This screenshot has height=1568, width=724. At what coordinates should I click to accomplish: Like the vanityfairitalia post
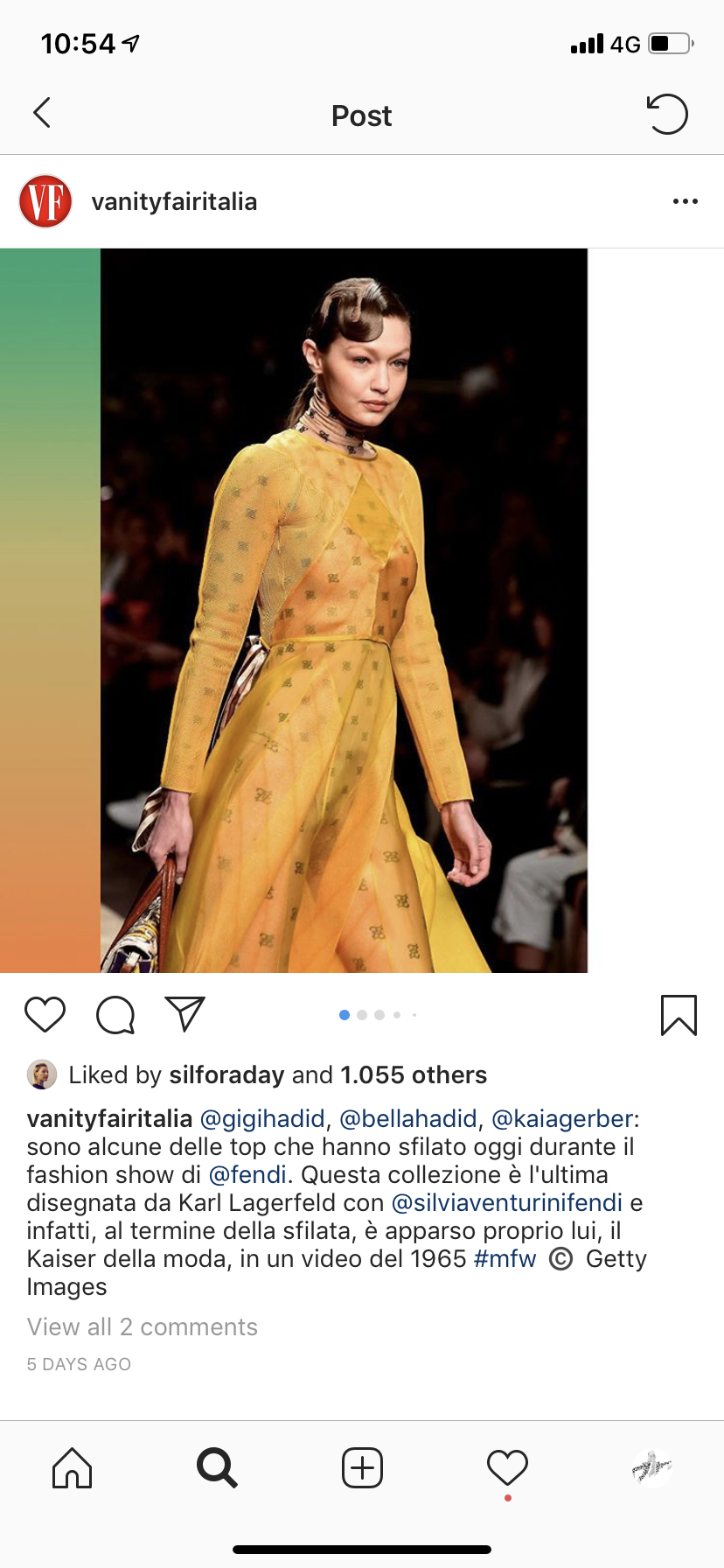[x=45, y=1015]
